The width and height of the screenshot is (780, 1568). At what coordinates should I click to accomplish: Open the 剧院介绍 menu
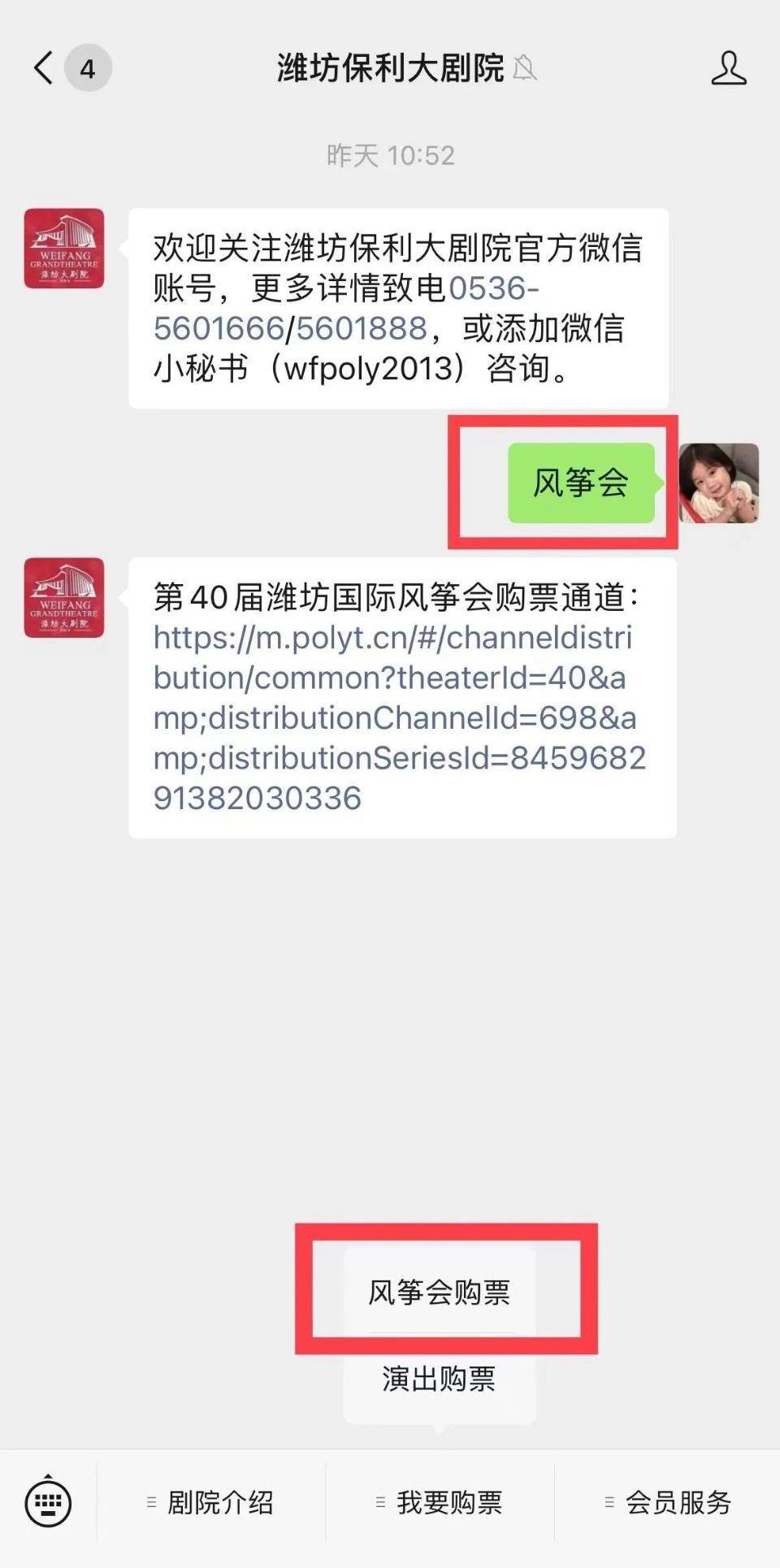click(x=211, y=1503)
